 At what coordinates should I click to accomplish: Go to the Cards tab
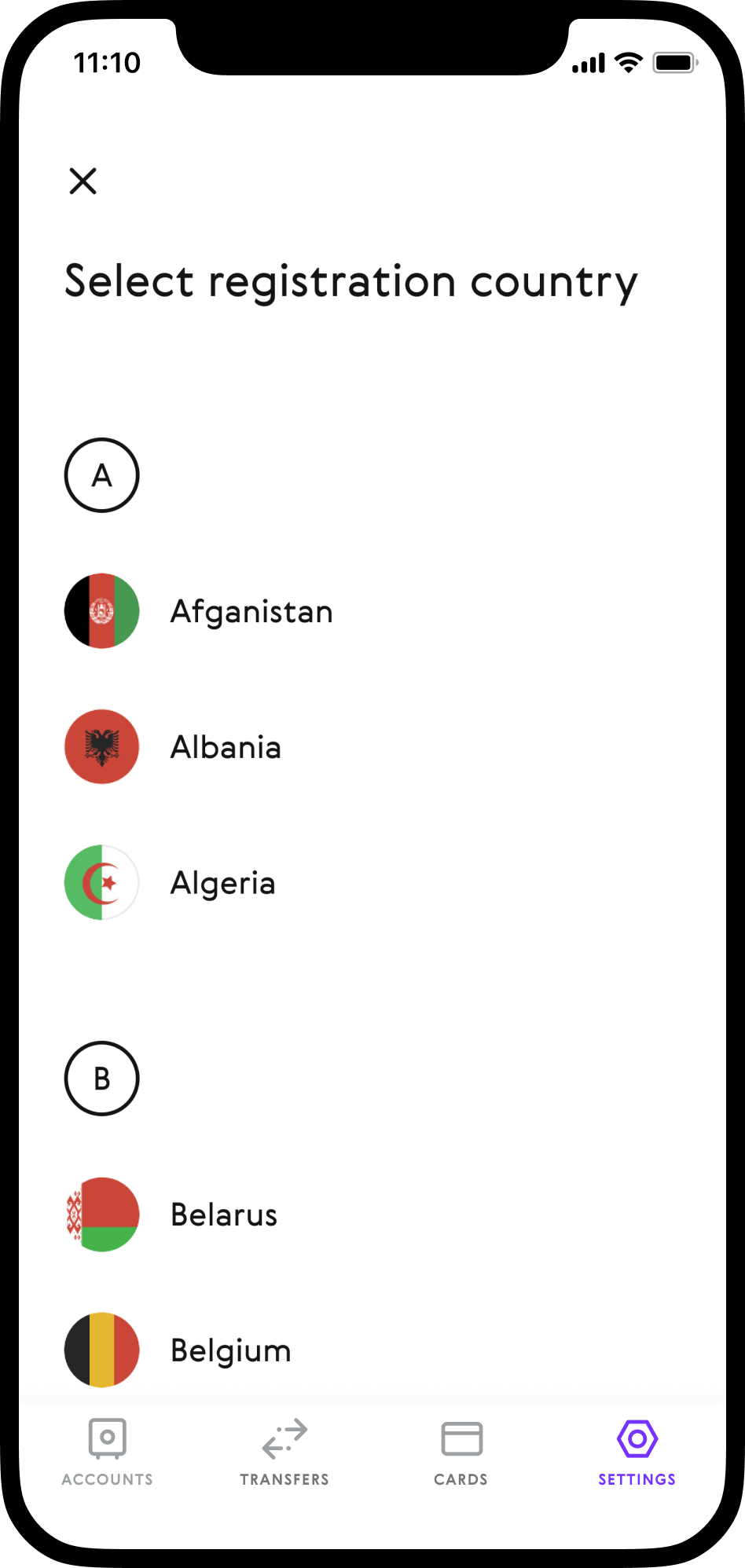tap(461, 1452)
